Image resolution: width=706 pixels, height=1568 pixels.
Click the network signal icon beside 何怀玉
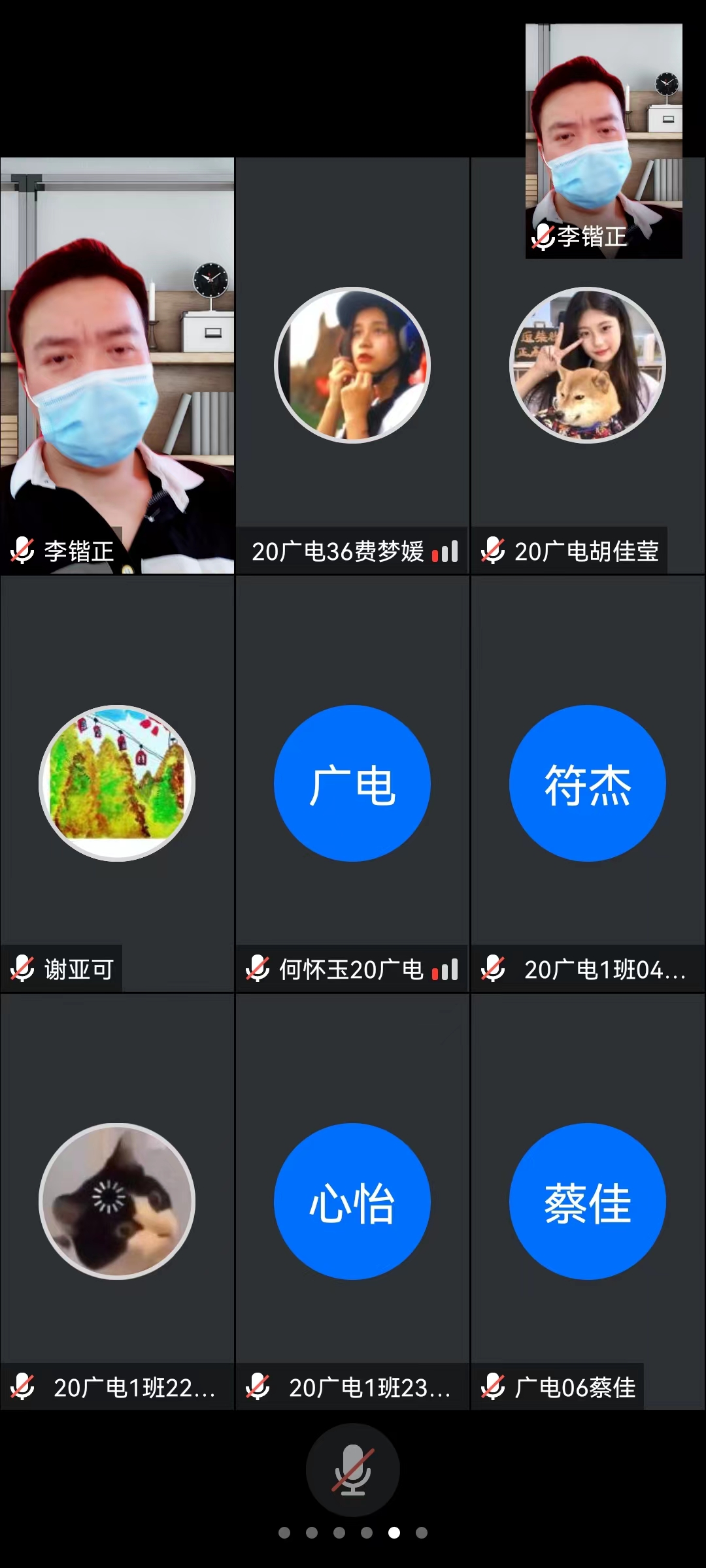[445, 970]
